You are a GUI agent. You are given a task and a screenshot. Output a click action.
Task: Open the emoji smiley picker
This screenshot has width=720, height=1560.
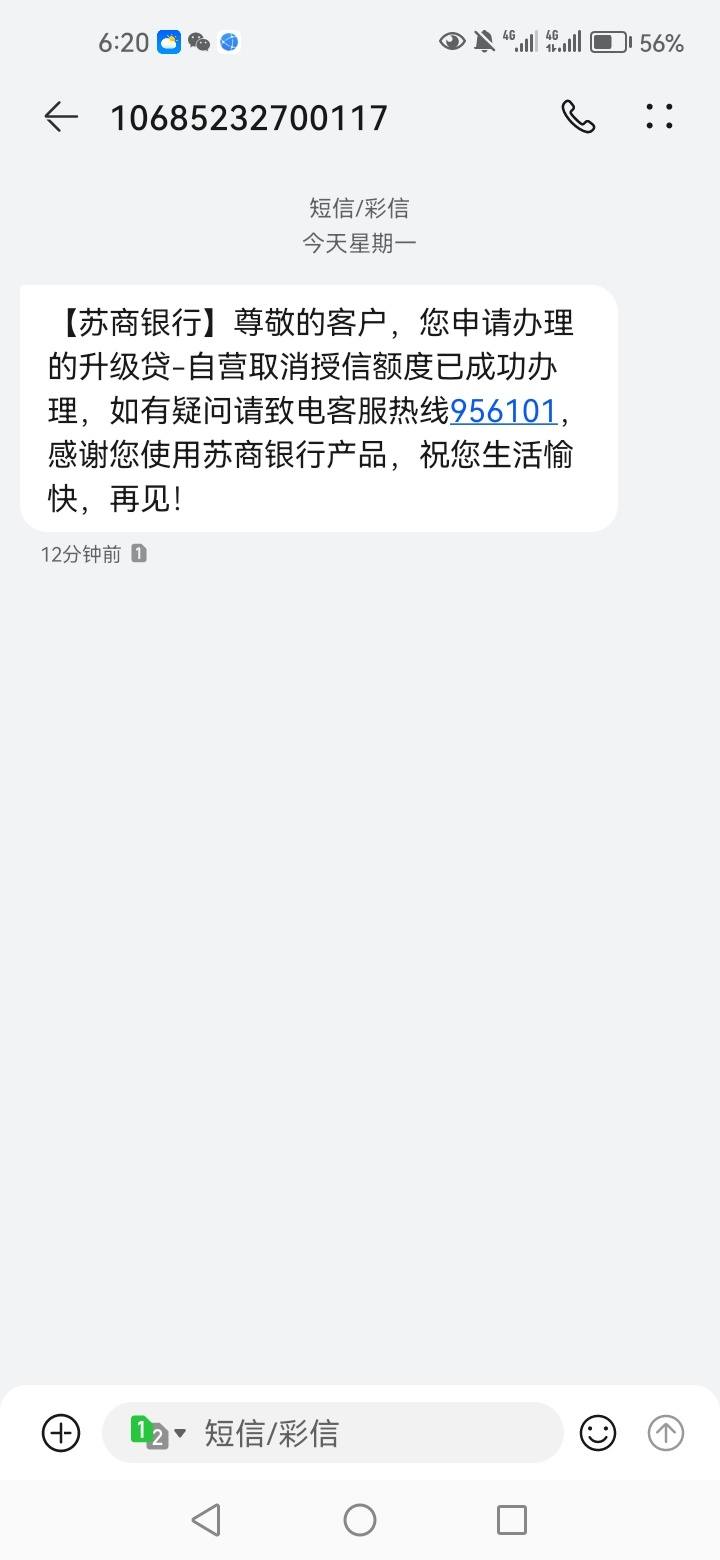pos(598,1433)
